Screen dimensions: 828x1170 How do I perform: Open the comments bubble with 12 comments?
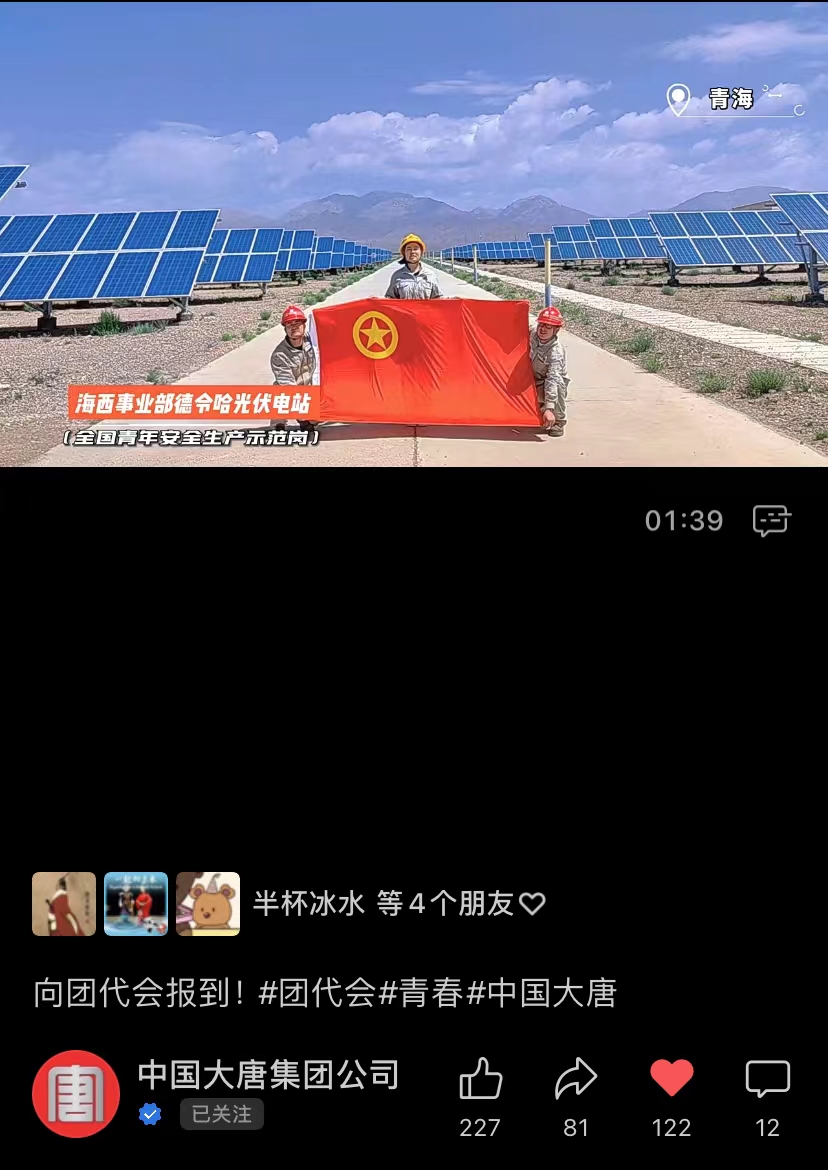767,1081
